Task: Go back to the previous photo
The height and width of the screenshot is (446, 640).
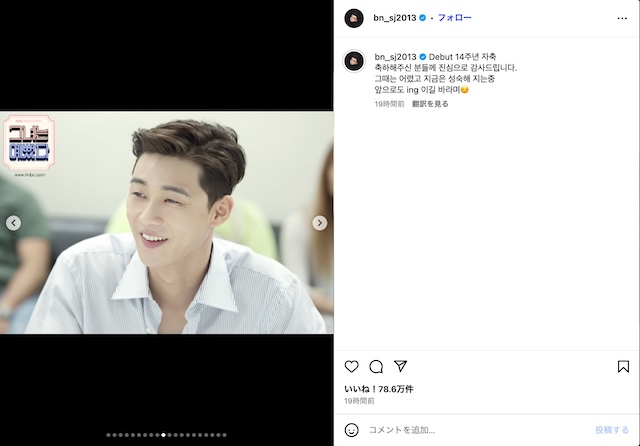Action: [x=13, y=223]
